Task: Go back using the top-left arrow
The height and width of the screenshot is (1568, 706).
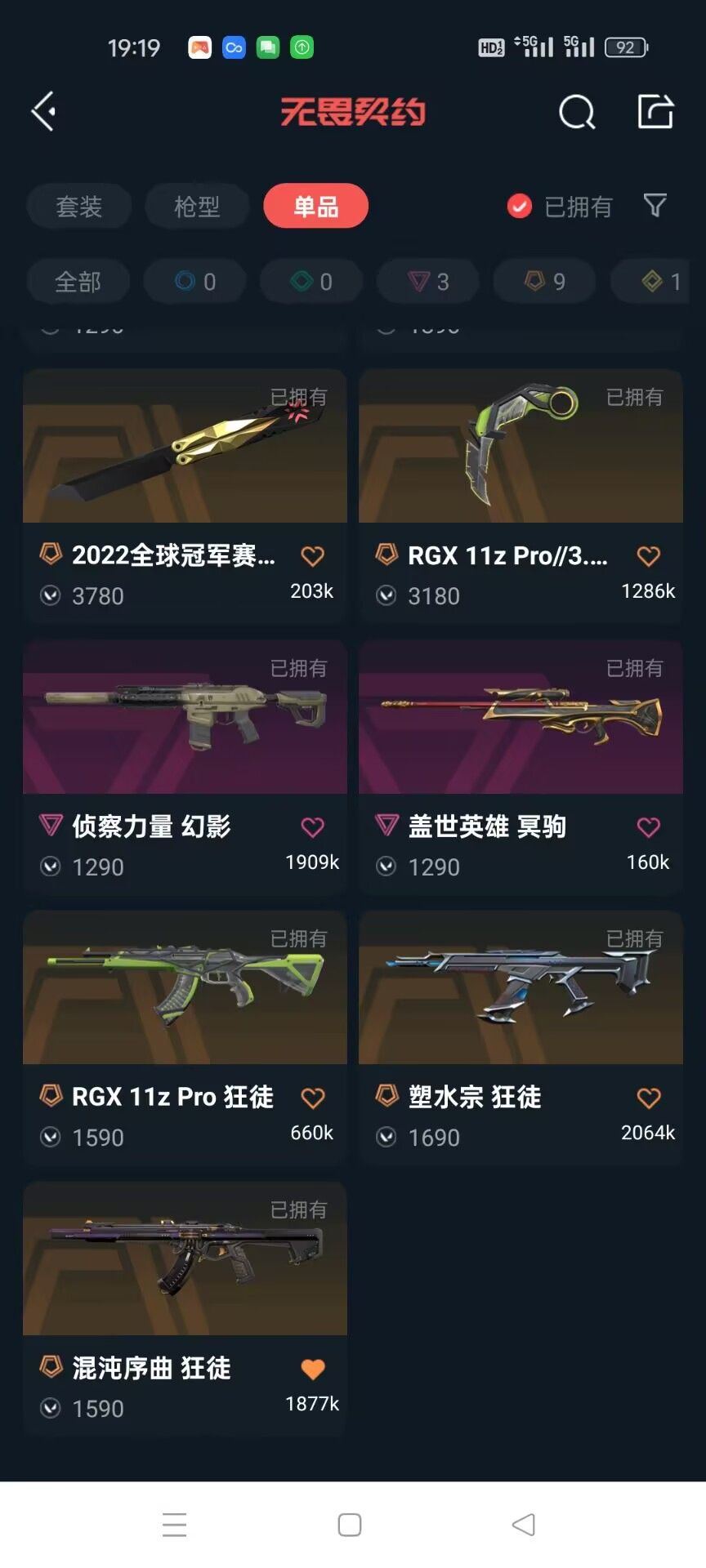Action: click(44, 111)
